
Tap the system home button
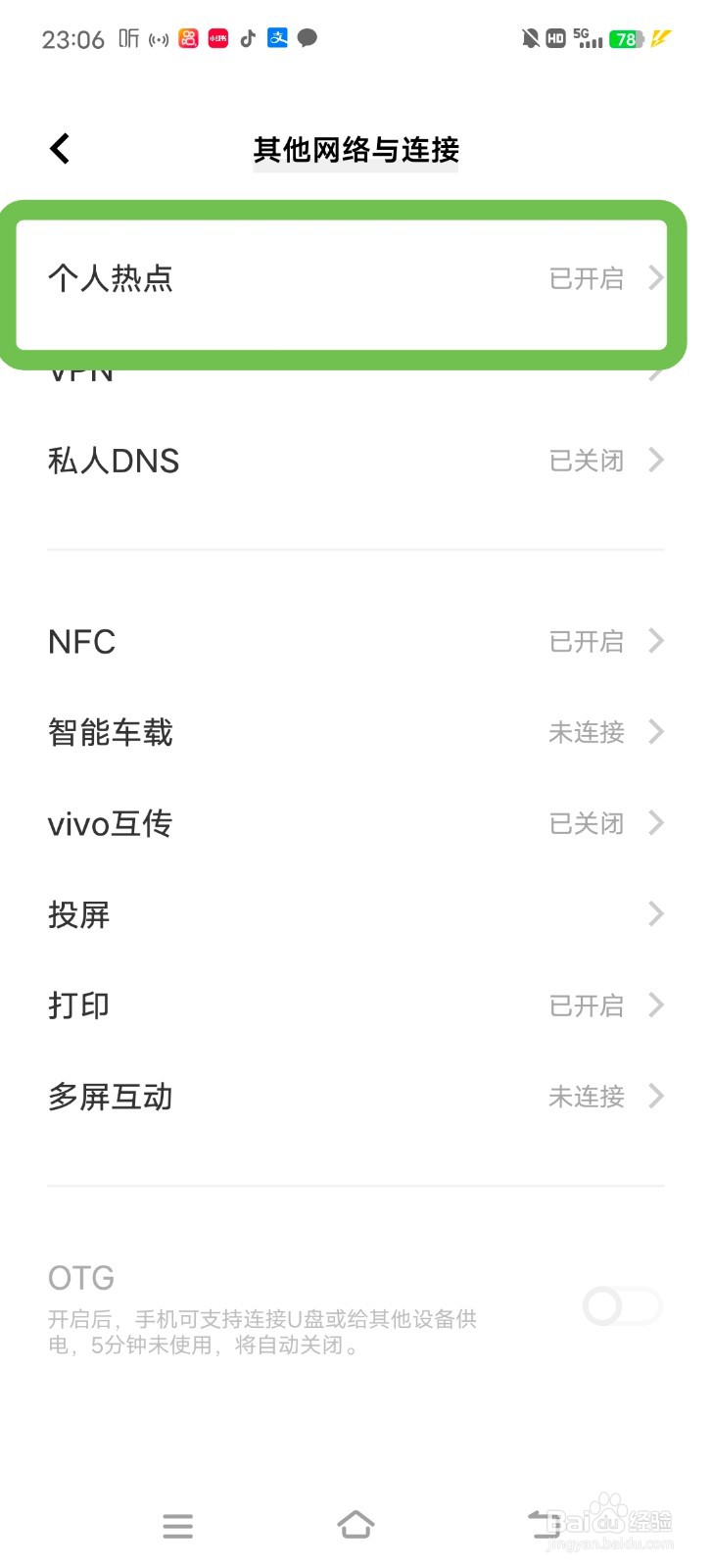356,1525
